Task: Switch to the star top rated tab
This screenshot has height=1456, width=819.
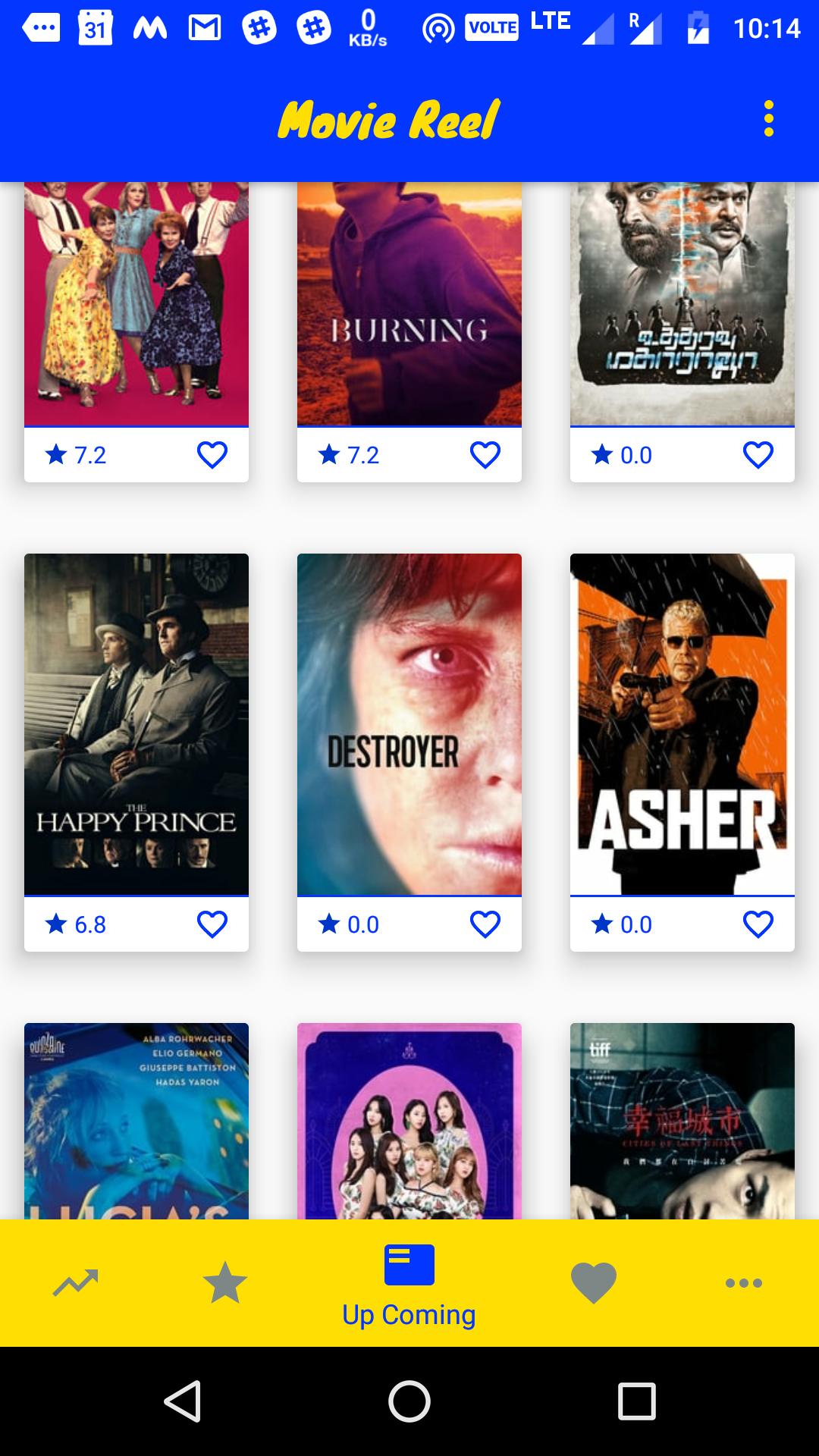Action: [x=225, y=1283]
